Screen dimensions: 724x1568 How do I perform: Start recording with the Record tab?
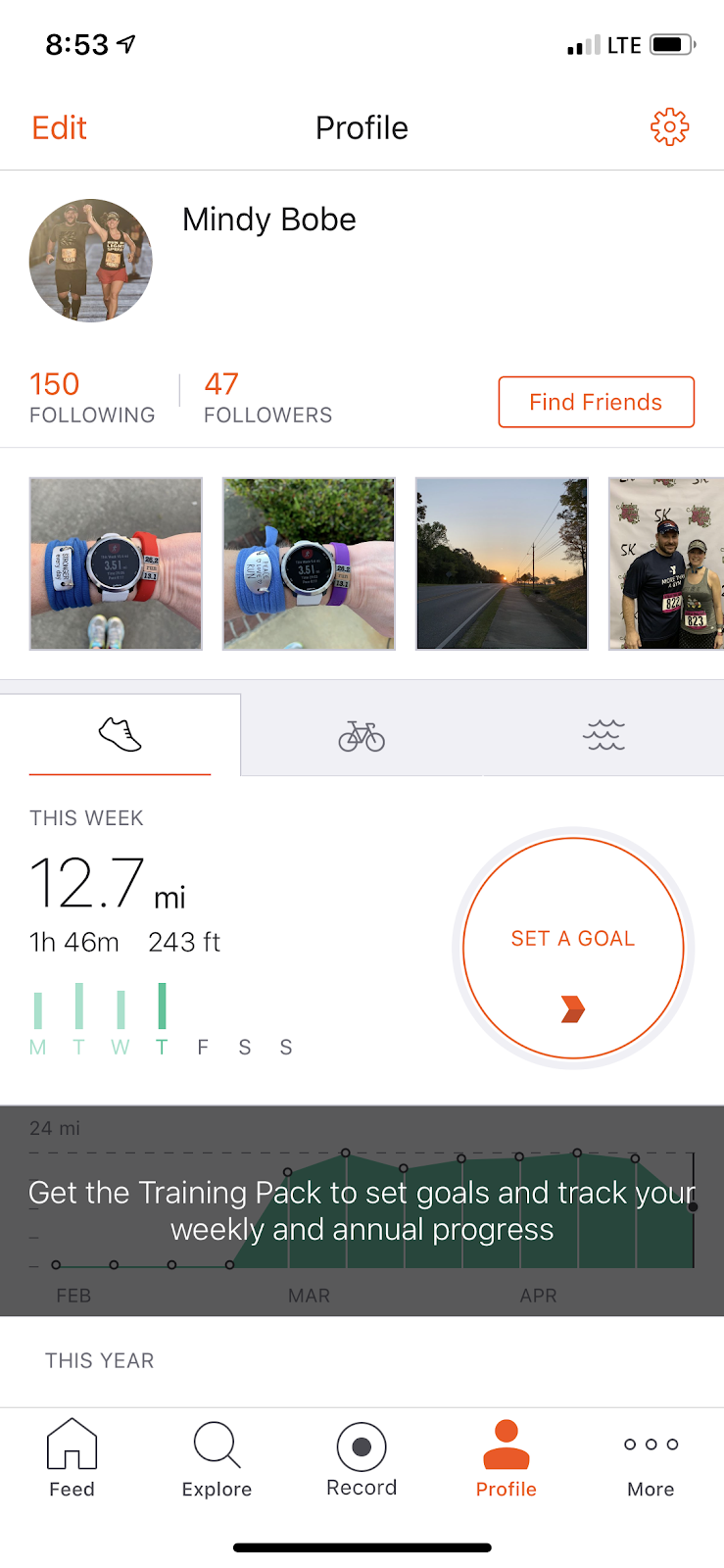pyautogui.click(x=362, y=1458)
